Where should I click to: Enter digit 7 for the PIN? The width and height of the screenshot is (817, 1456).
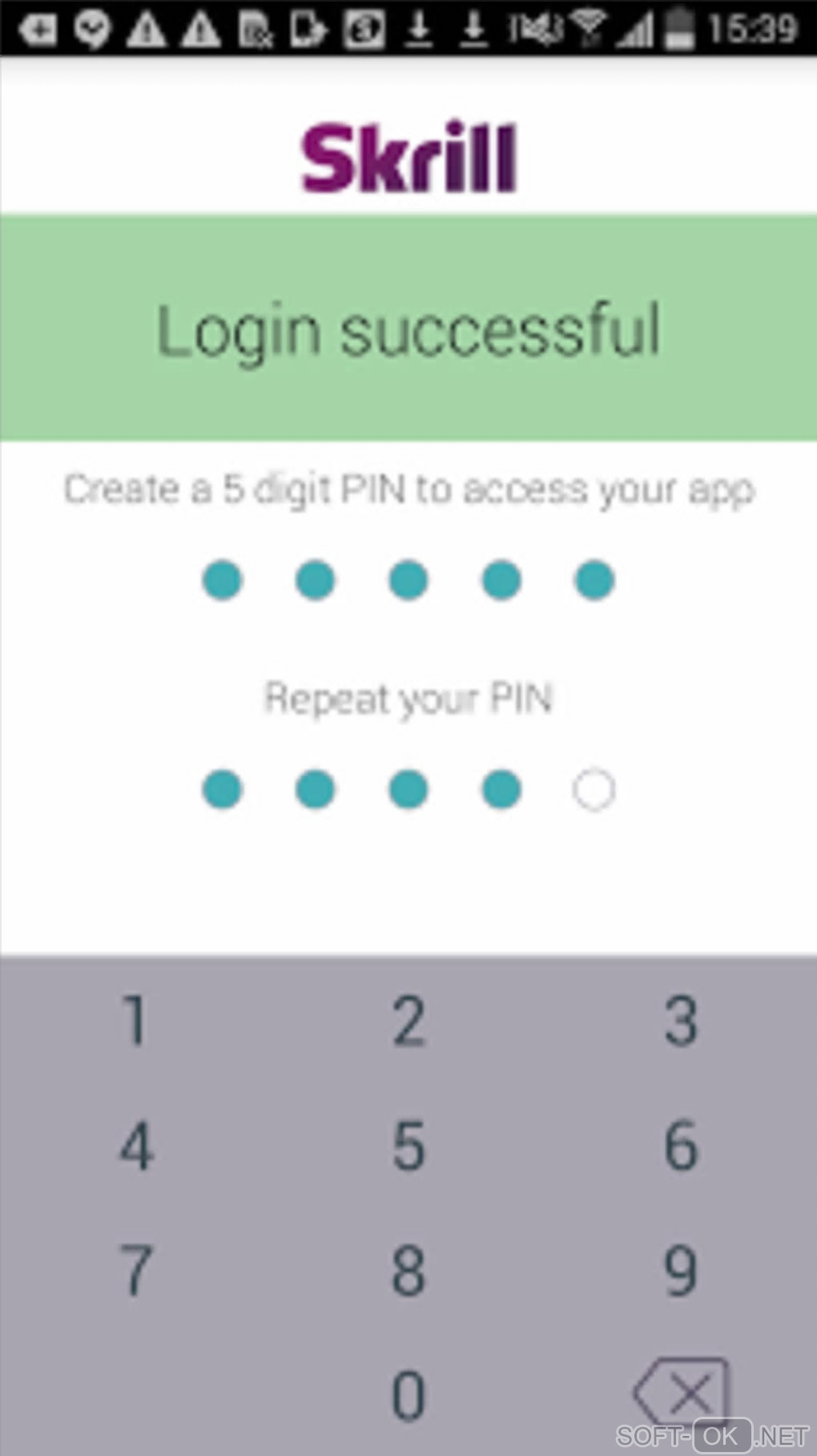(x=135, y=1271)
